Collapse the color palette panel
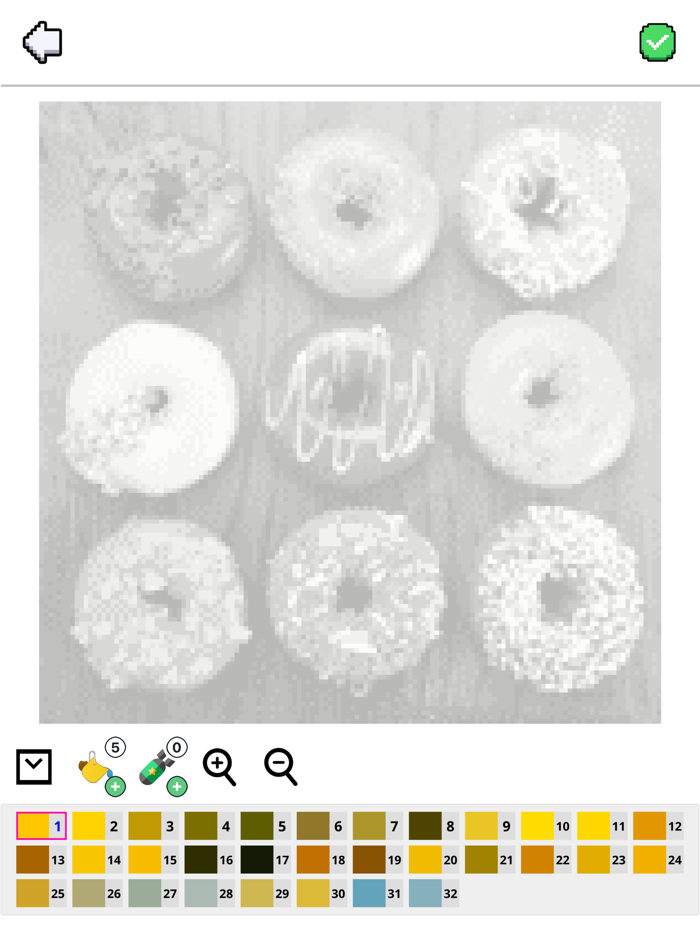This screenshot has width=700, height=934. [x=34, y=767]
